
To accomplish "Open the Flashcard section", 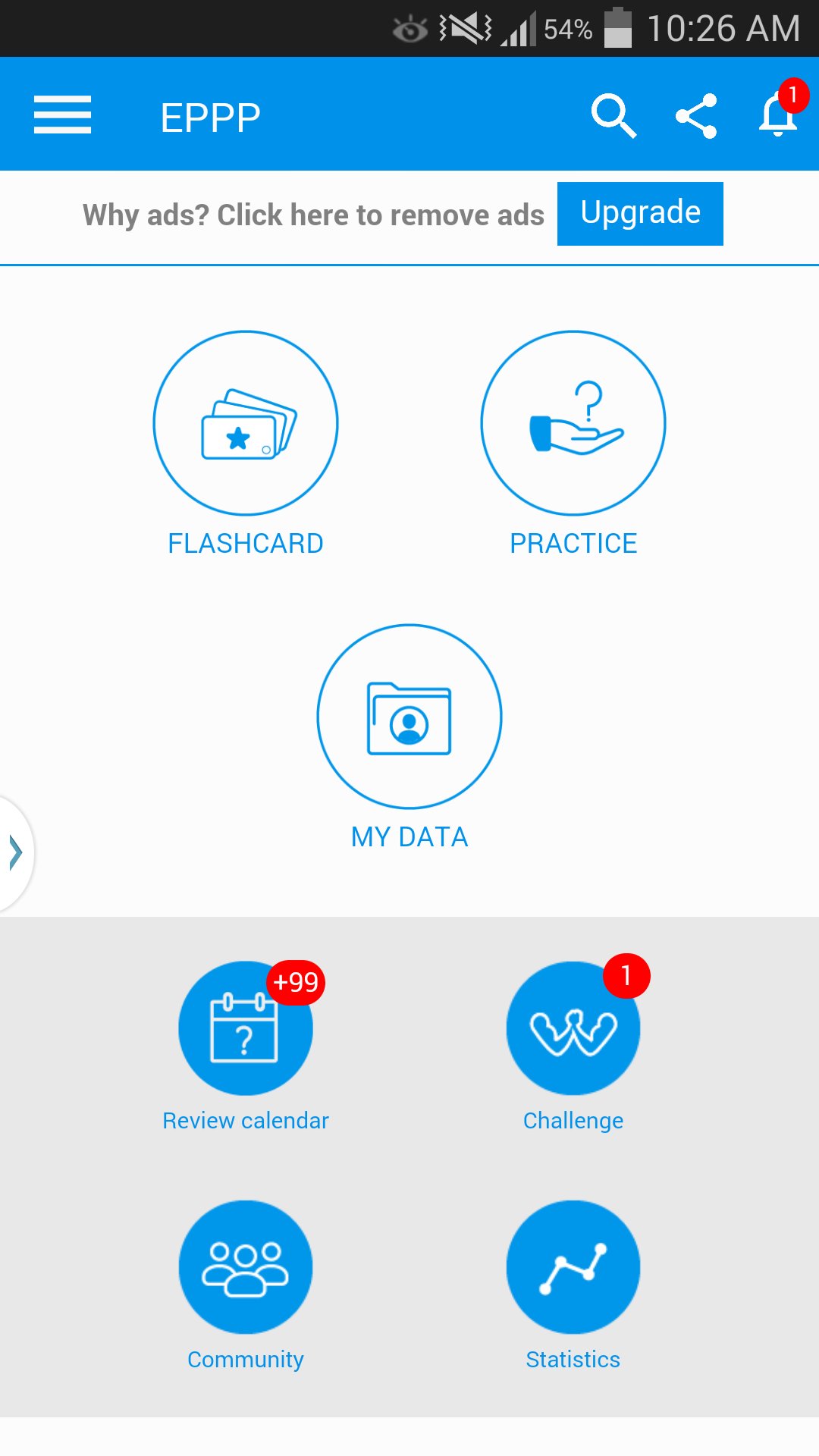I will click(x=244, y=423).
